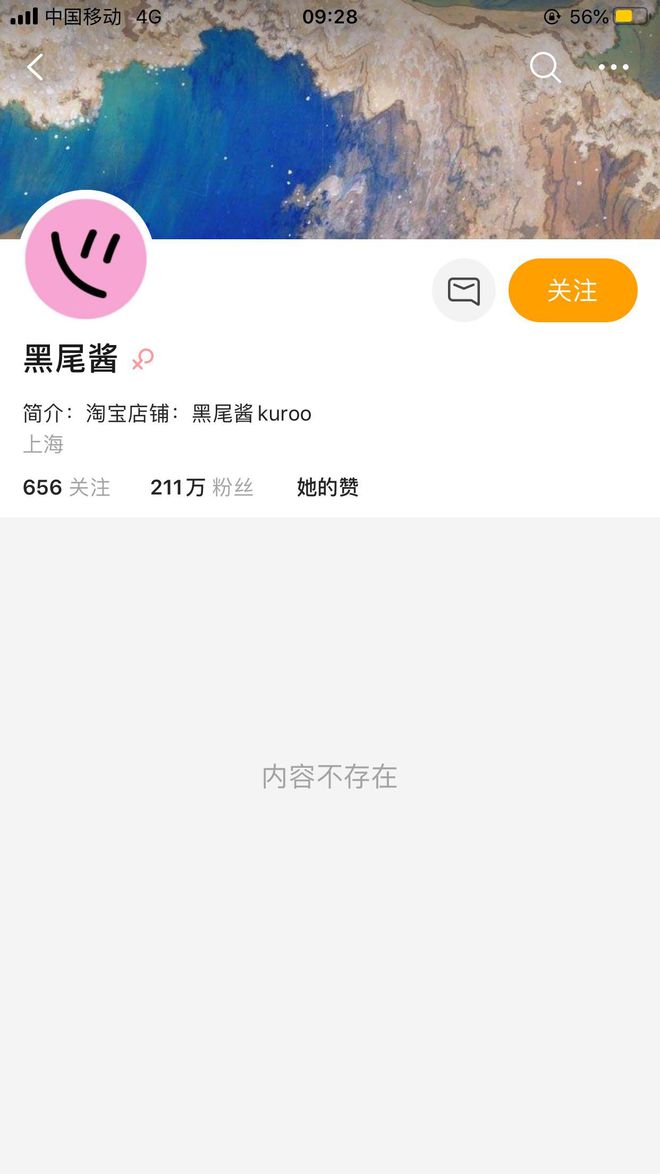Open the three-dot overflow menu
The height and width of the screenshot is (1174, 660).
tap(613, 67)
